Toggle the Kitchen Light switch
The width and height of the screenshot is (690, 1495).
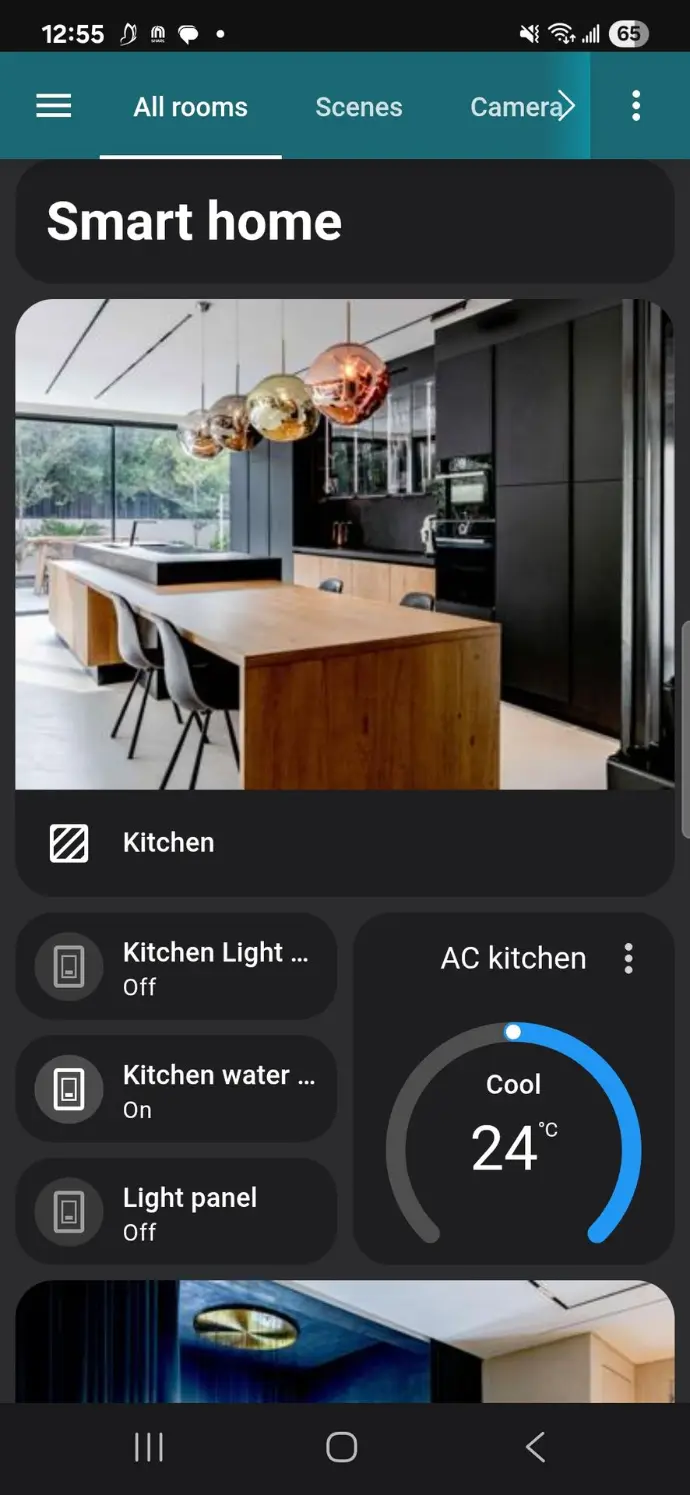pos(69,967)
